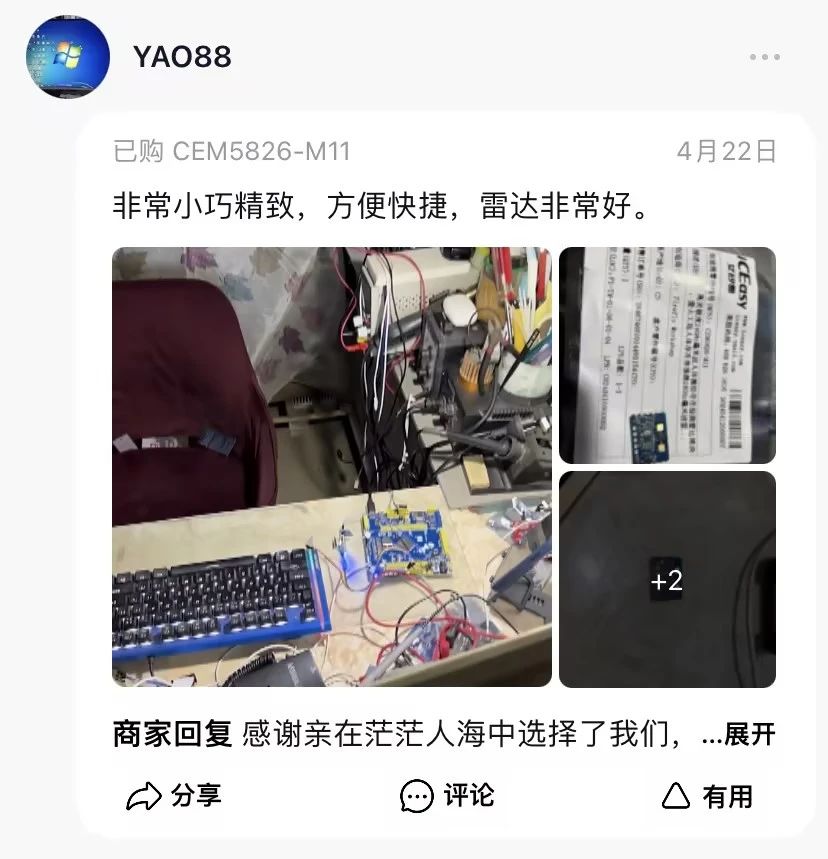Open the overflow menu for YAO88's review
This screenshot has height=859, width=828.
[x=764, y=57]
